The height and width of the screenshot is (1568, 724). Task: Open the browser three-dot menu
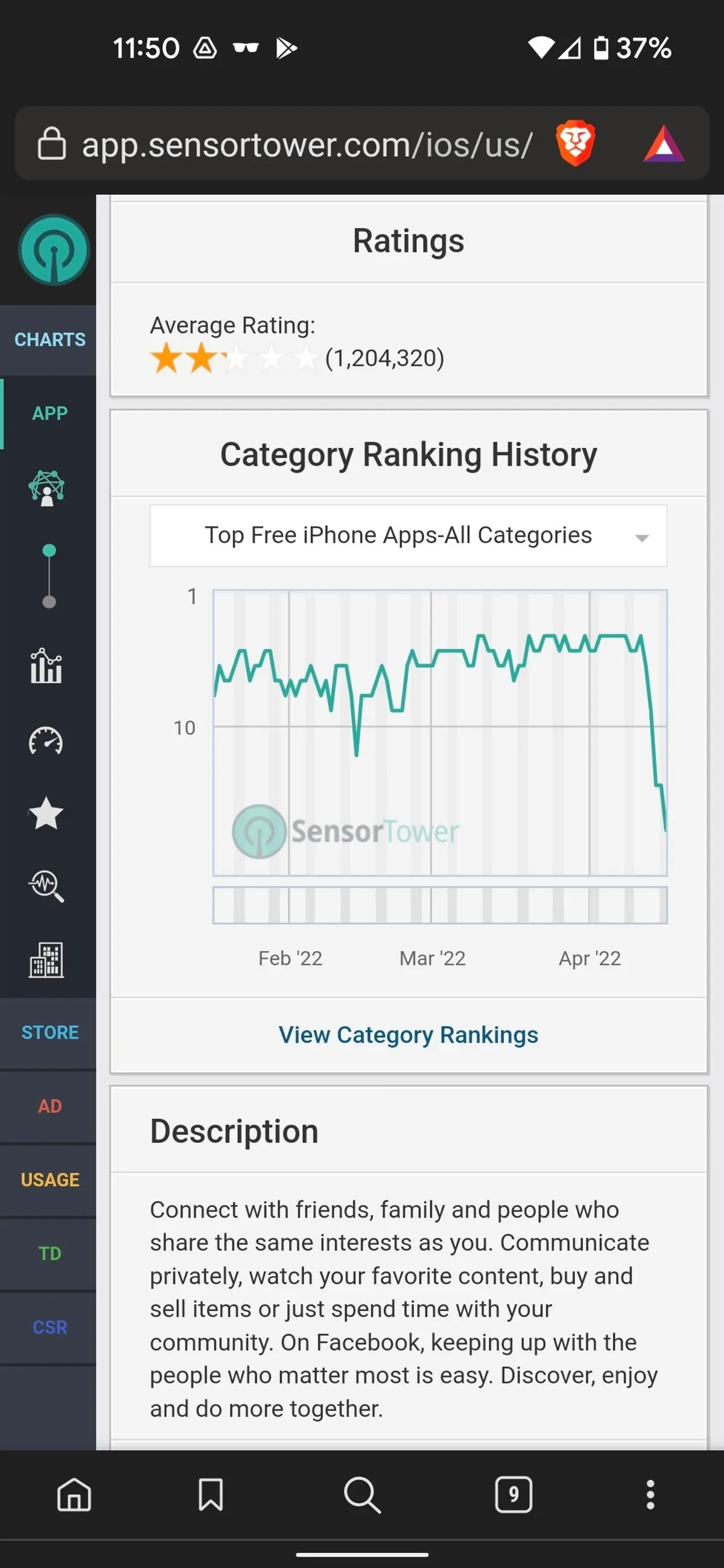click(x=650, y=1494)
